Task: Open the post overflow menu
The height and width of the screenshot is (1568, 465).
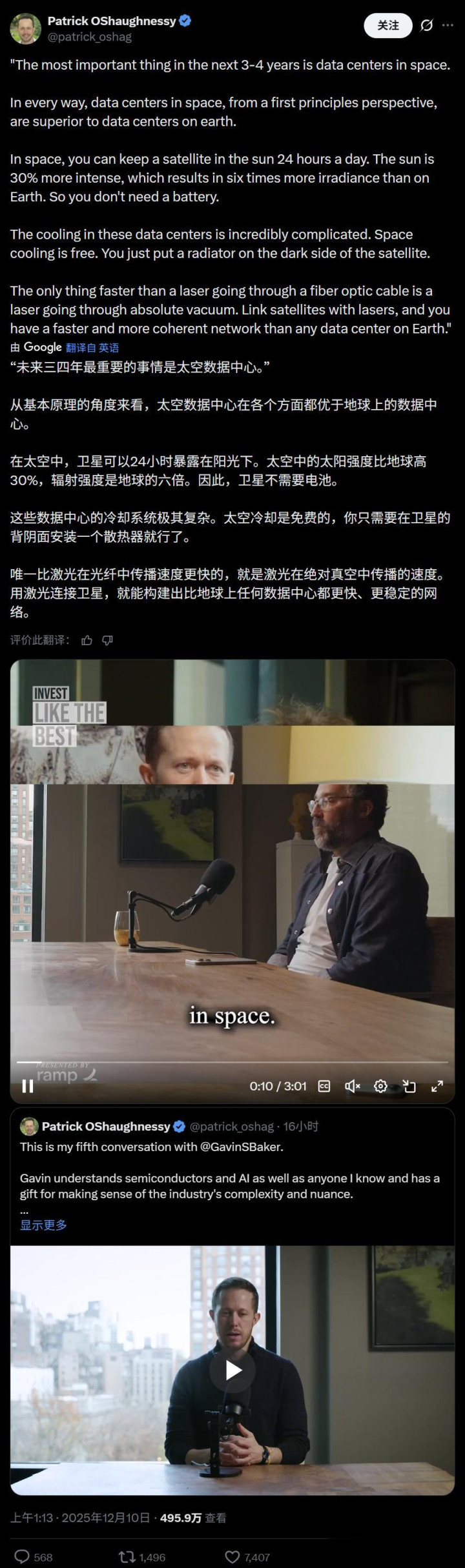Action: (448, 25)
